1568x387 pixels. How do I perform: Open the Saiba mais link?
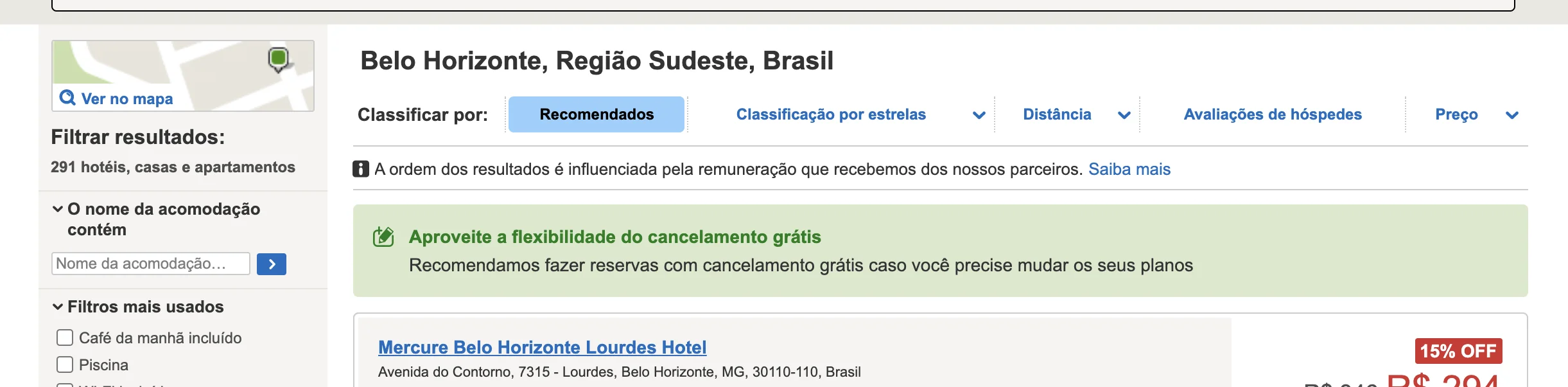(x=1129, y=169)
